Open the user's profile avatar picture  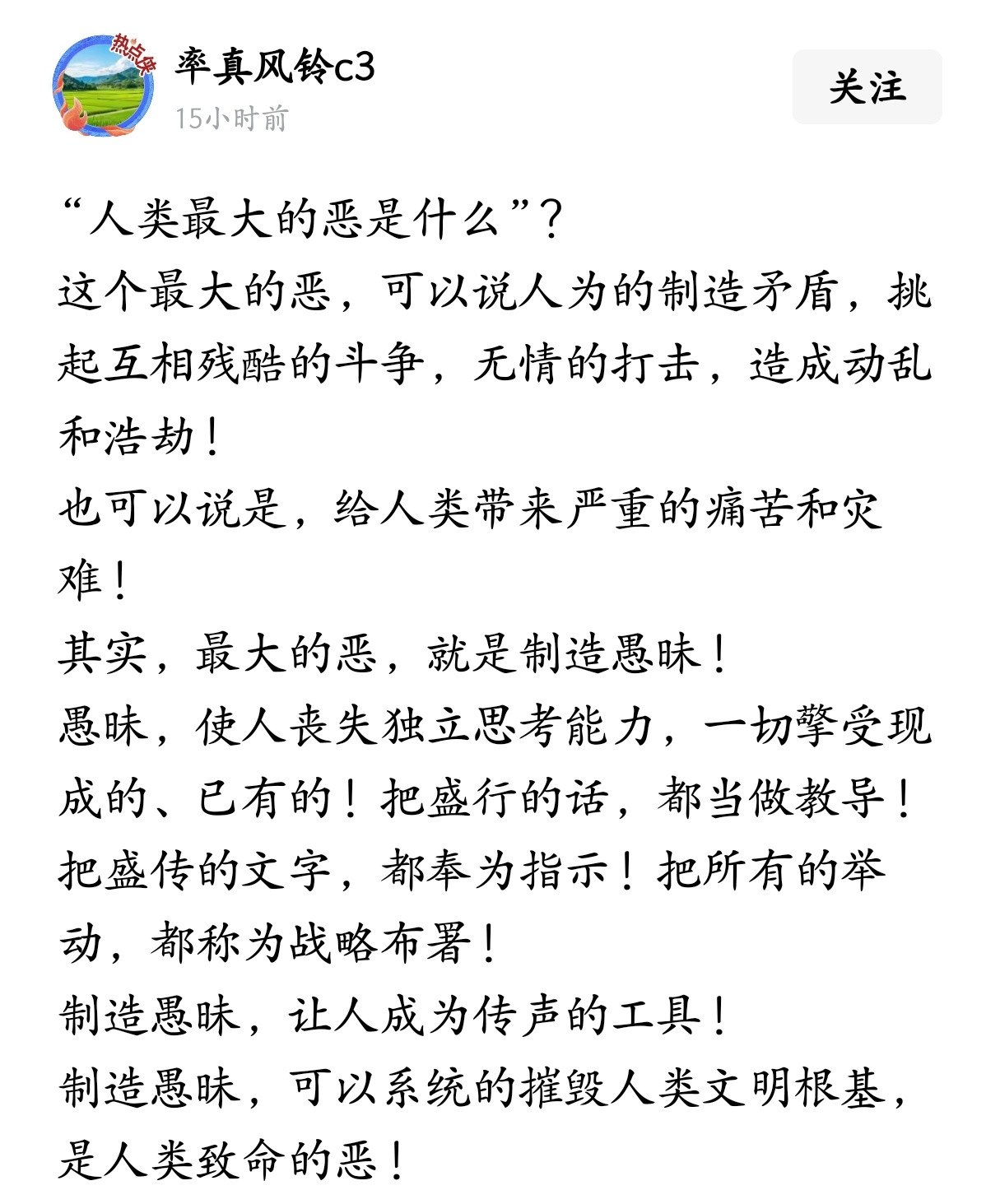pos(105,88)
